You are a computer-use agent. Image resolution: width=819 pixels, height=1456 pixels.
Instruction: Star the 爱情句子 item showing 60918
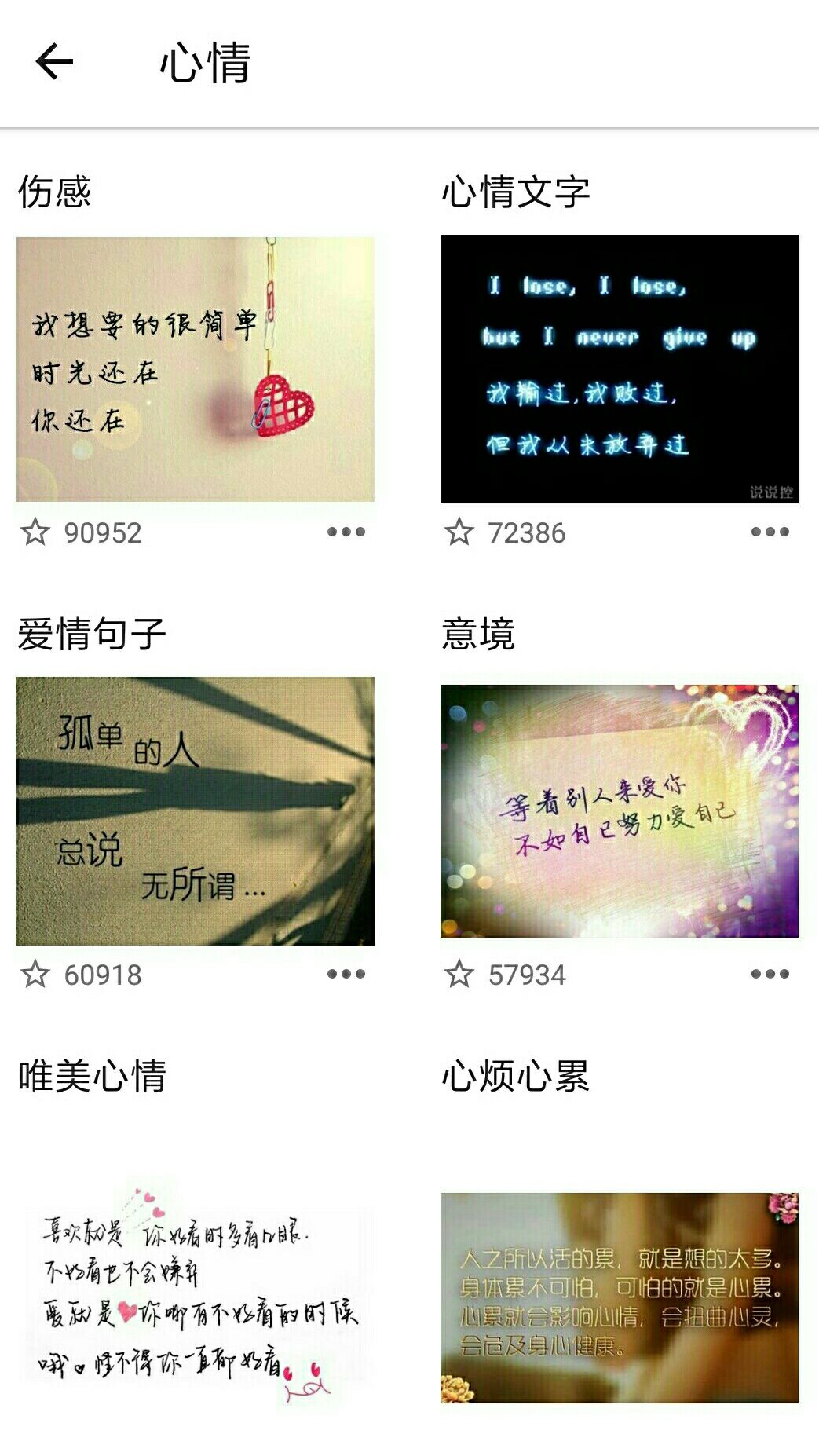(x=35, y=974)
